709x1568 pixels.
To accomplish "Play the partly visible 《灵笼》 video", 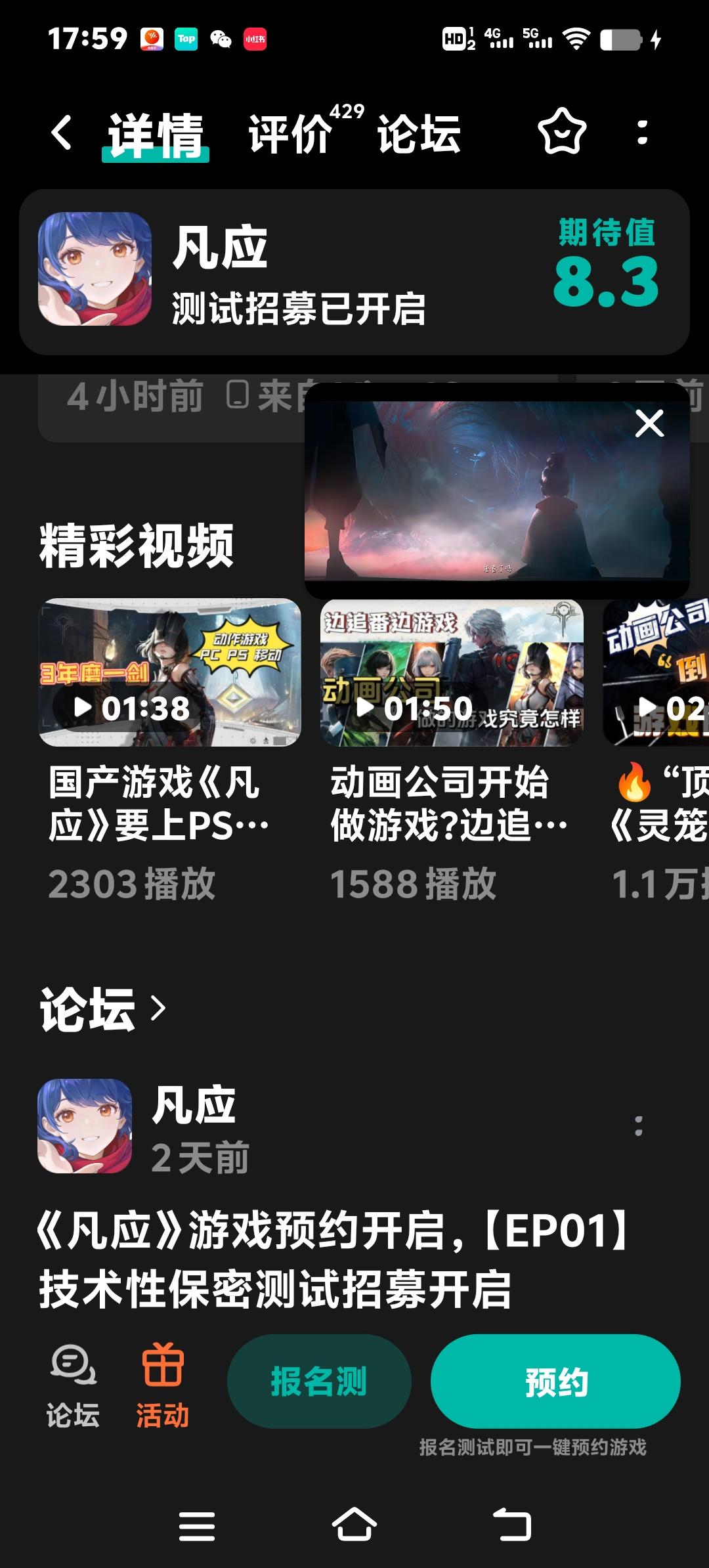I will (x=656, y=672).
